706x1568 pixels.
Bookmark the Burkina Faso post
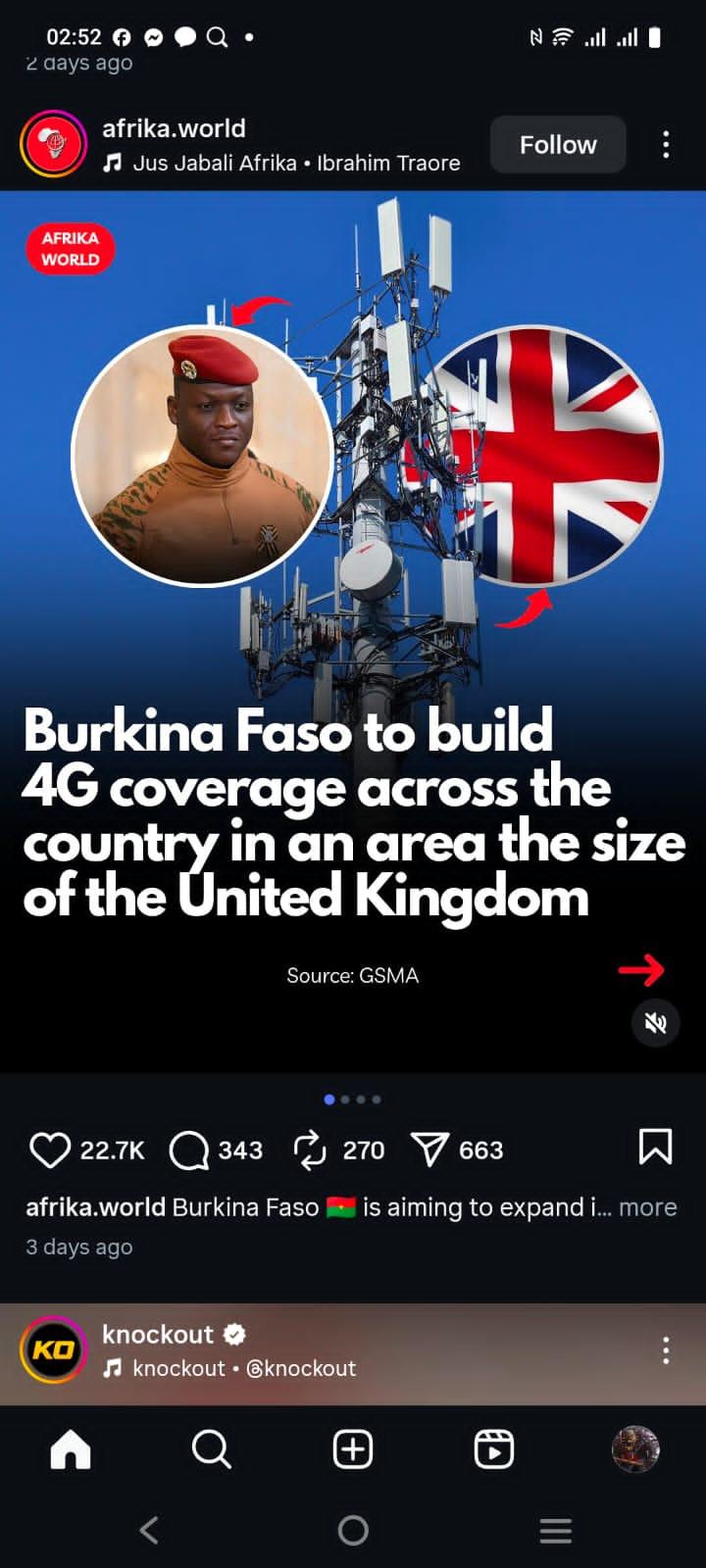click(655, 1147)
